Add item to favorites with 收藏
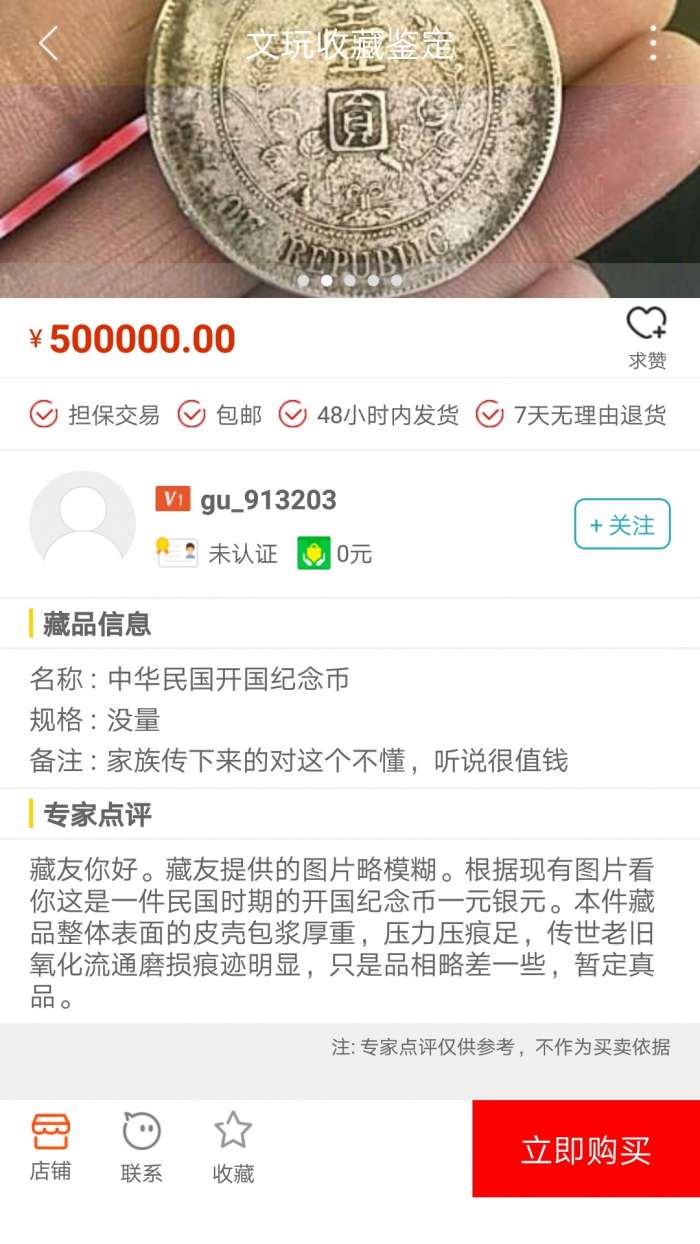 233,1147
